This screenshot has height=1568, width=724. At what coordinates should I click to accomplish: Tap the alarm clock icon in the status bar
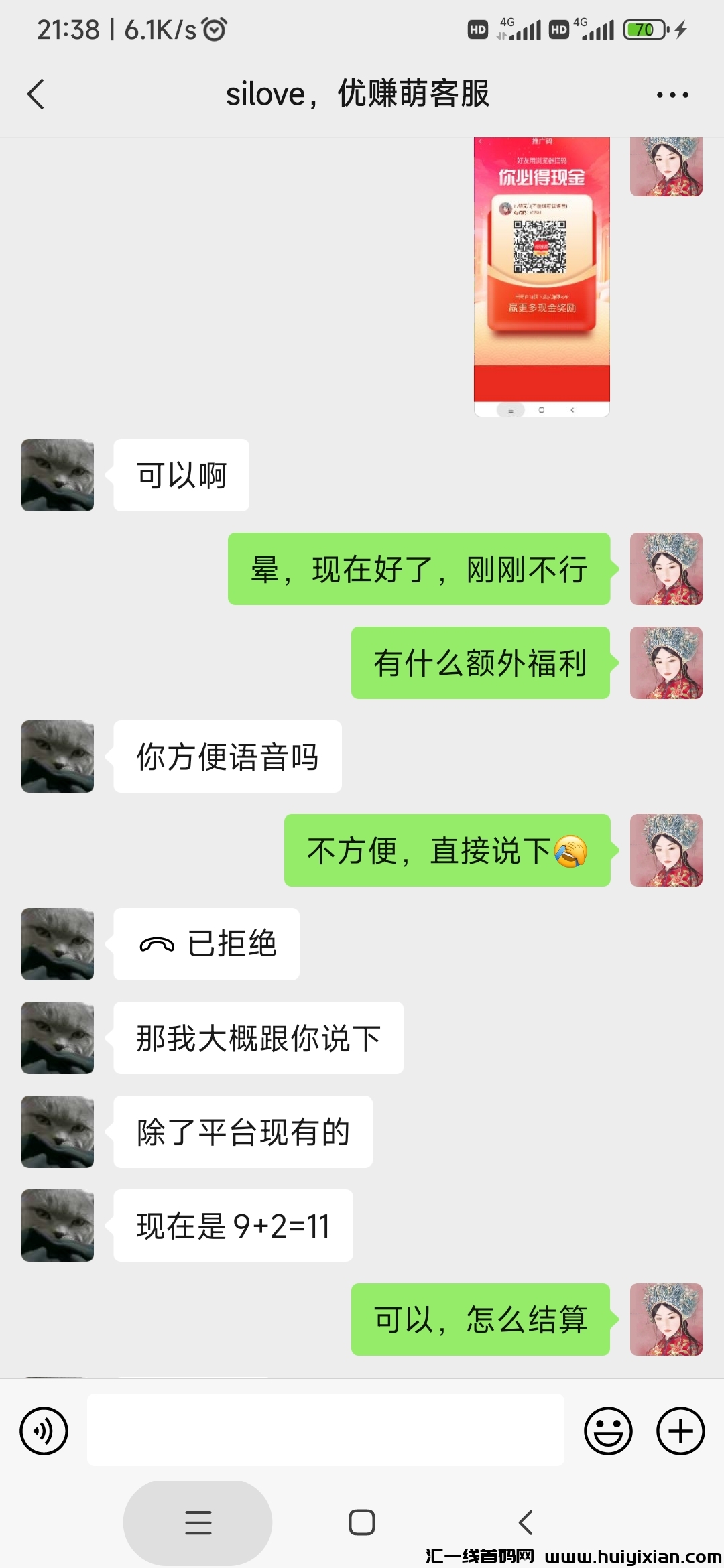point(213,29)
